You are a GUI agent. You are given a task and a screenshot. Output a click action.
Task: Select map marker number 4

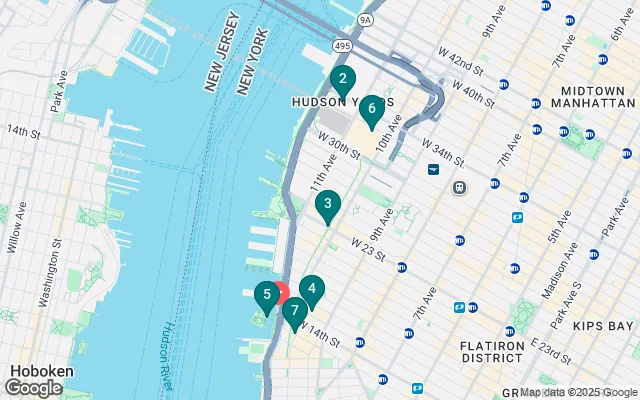pyautogui.click(x=312, y=291)
